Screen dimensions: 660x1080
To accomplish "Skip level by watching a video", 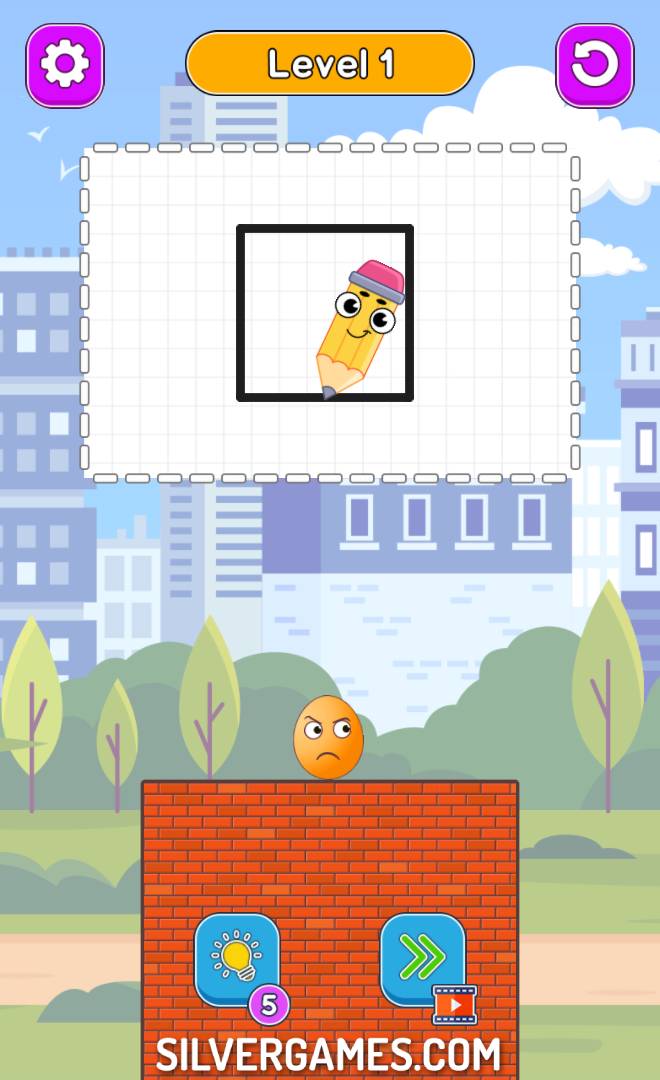I will 423,958.
